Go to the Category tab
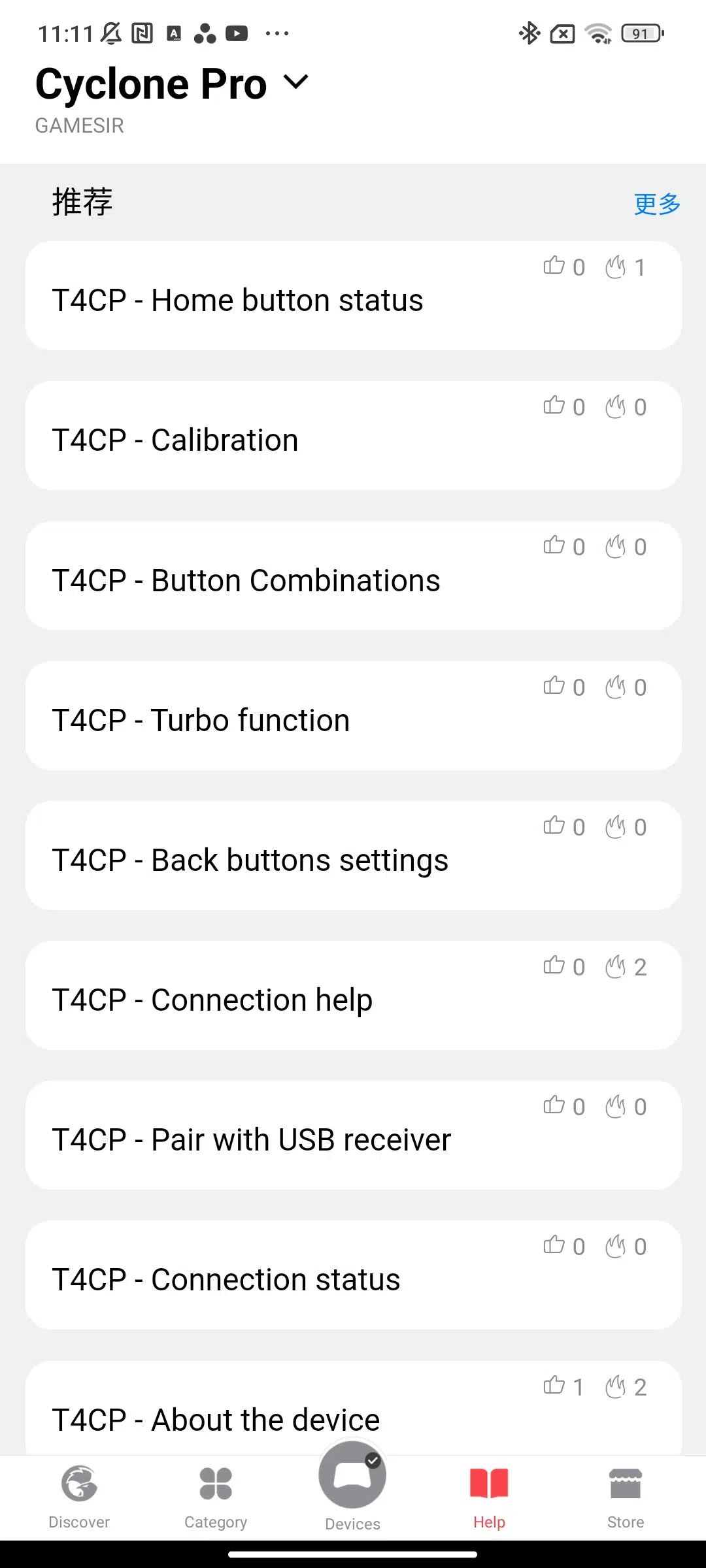Viewport: 706px width, 1568px height. [x=216, y=1496]
